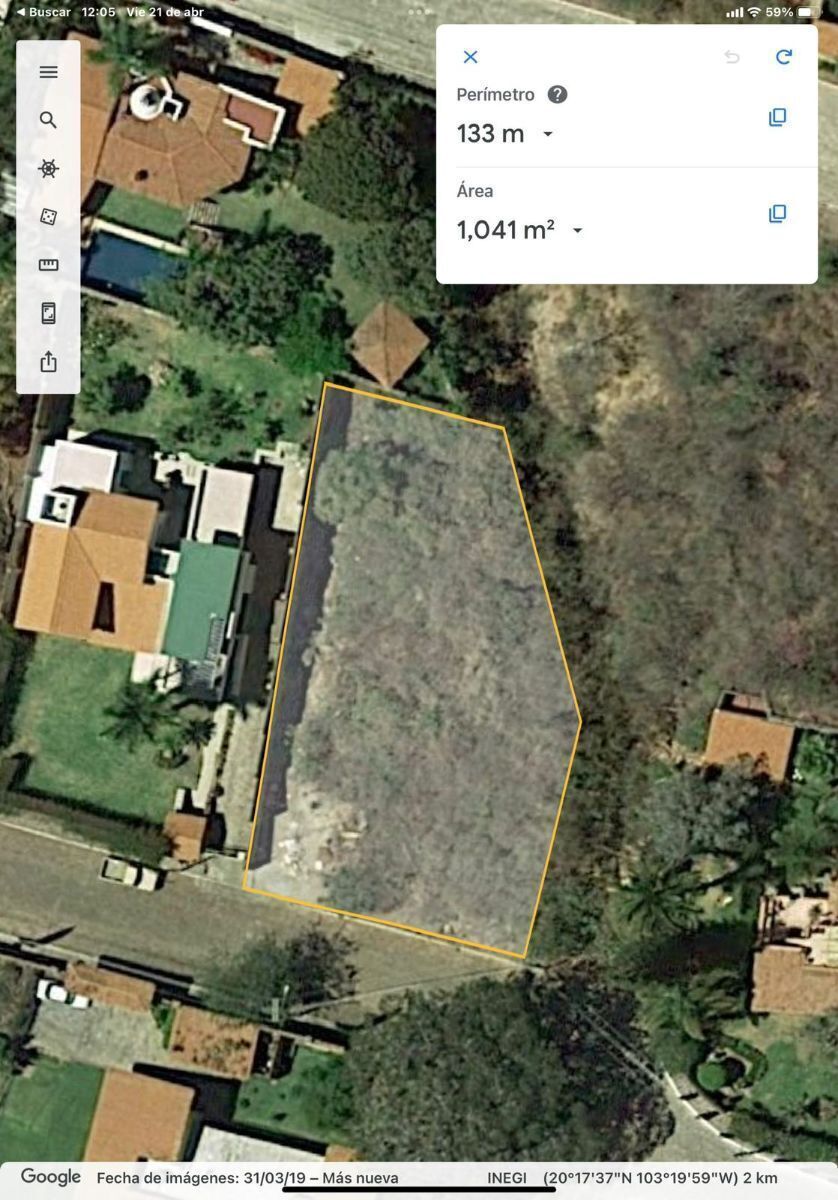Tap the I'm Feeling Lucky dice
The height and width of the screenshot is (1200, 838).
(48, 217)
